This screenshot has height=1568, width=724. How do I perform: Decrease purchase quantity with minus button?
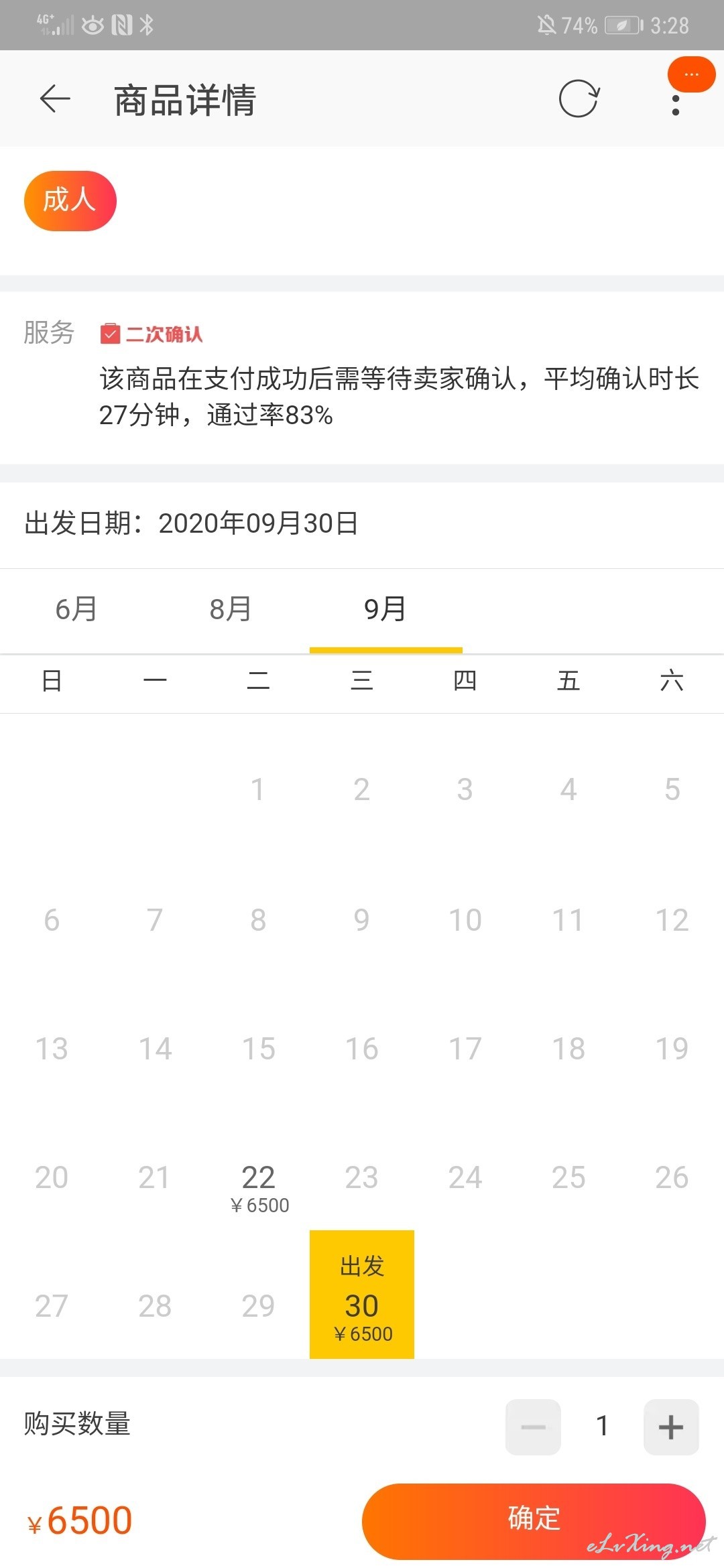(533, 1427)
